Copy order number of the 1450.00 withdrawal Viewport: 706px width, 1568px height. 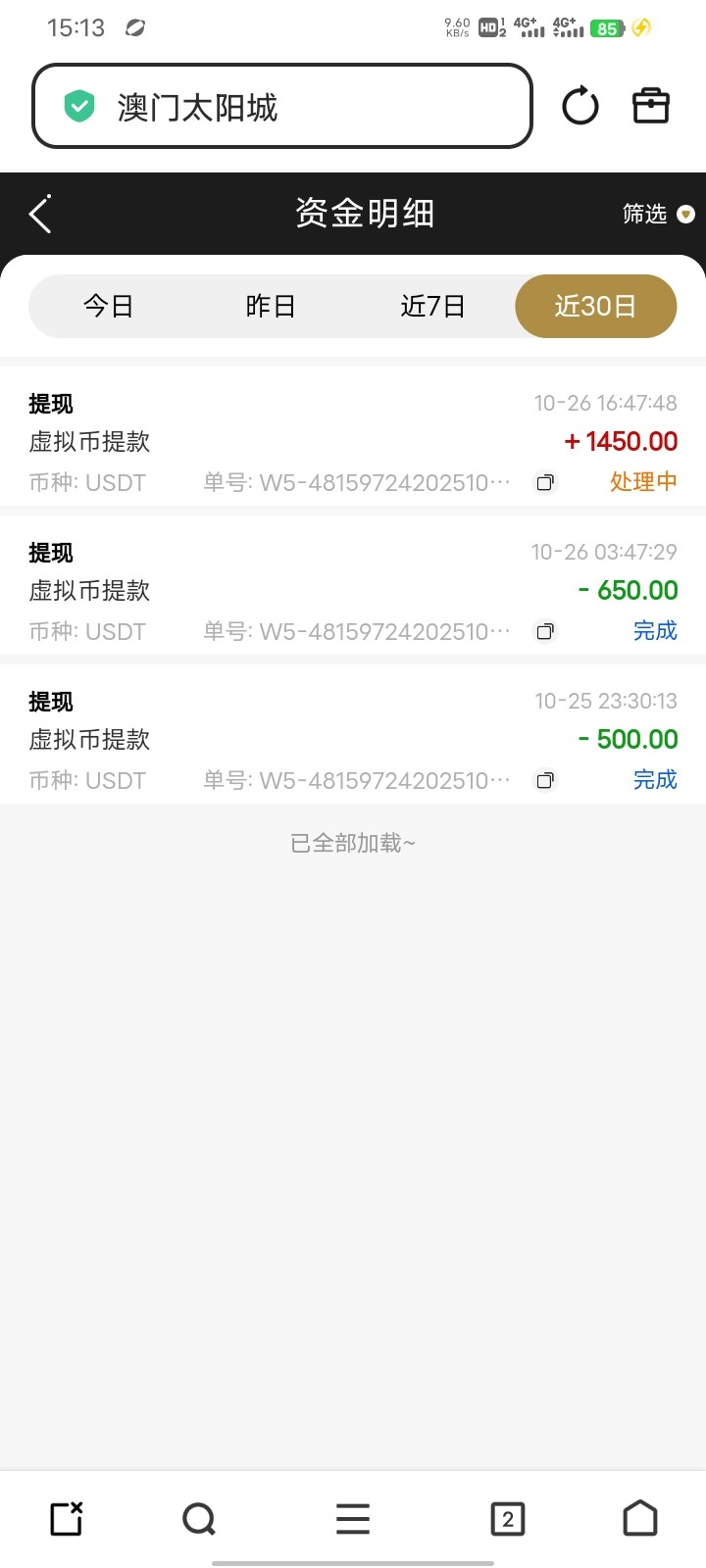point(545,482)
